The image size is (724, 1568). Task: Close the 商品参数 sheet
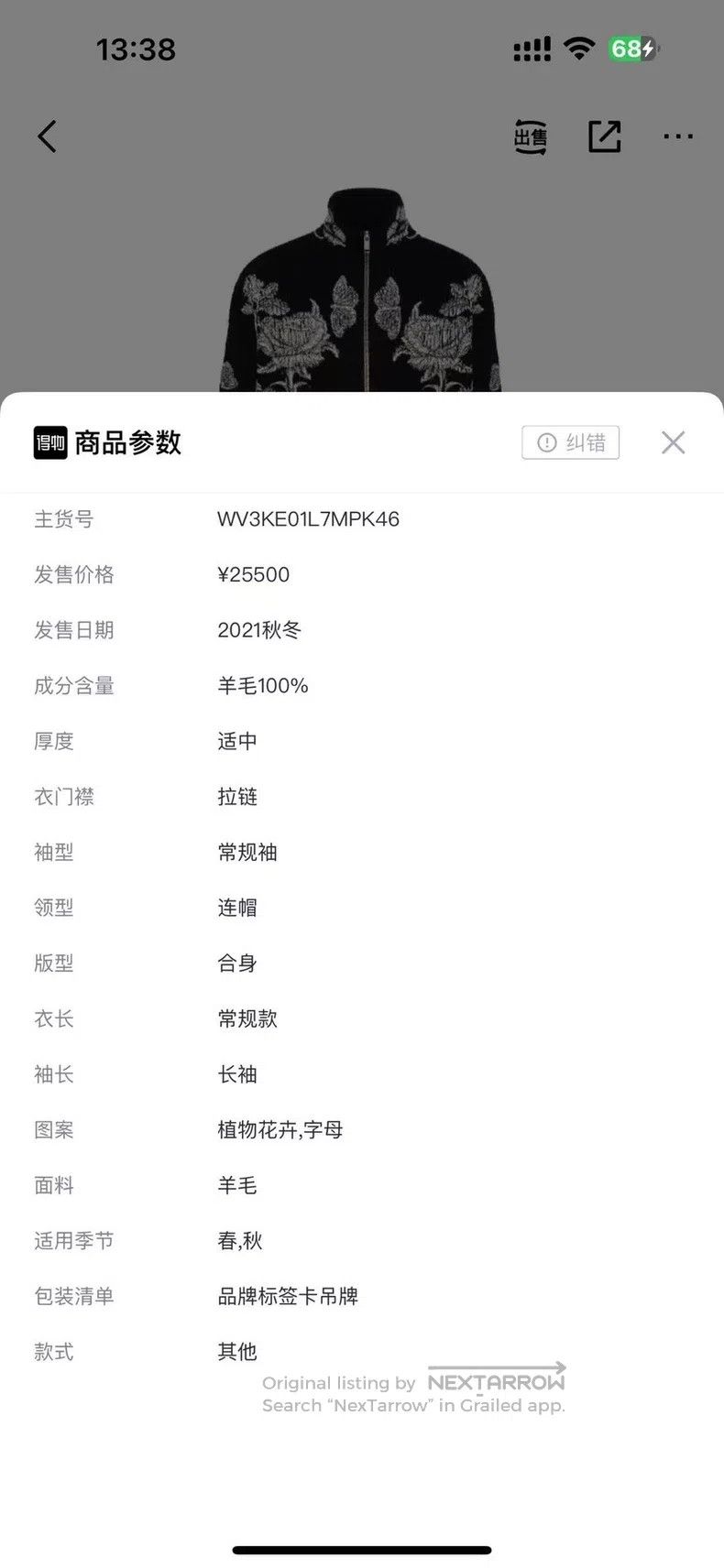pyautogui.click(x=673, y=442)
